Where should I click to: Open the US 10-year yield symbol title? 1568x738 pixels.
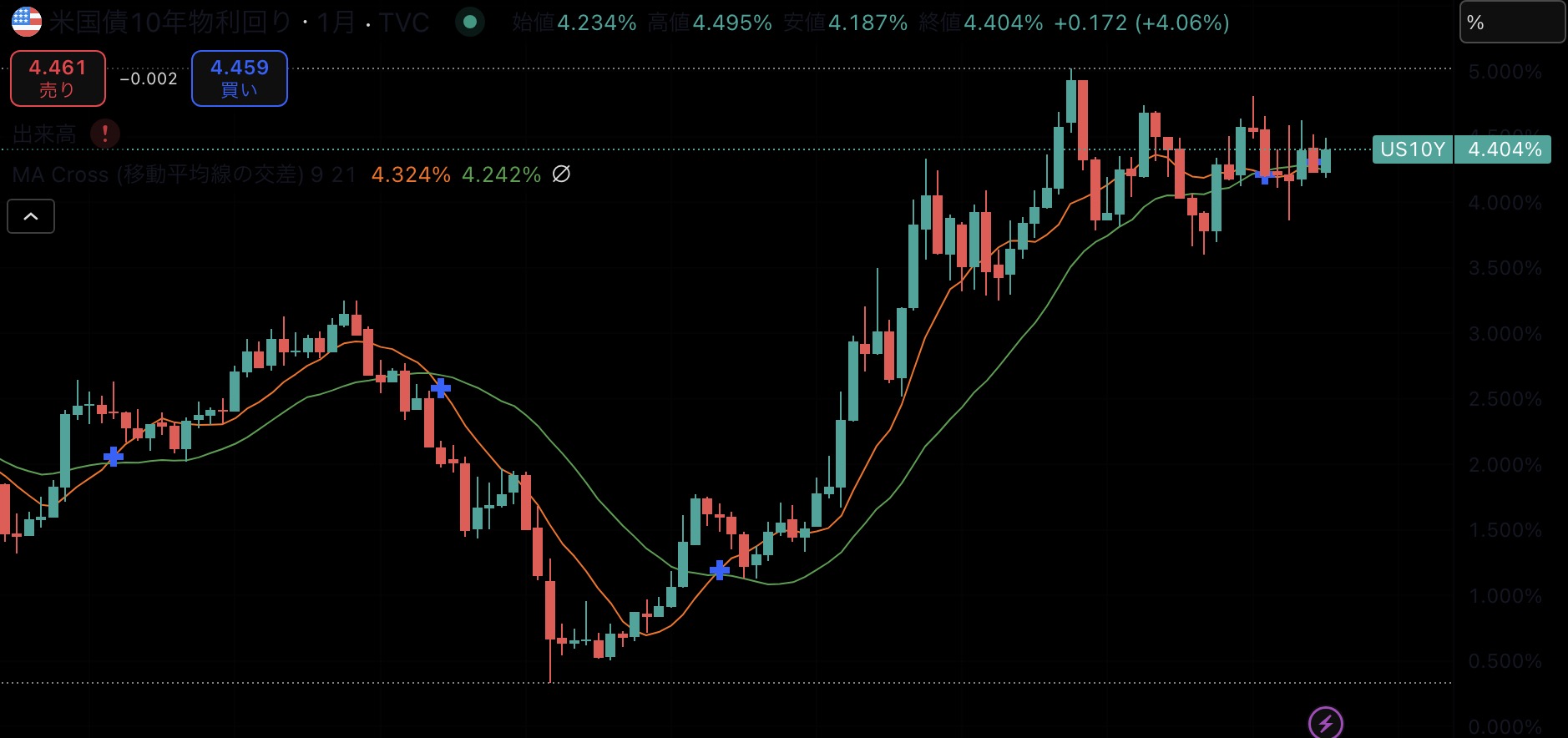point(171,23)
